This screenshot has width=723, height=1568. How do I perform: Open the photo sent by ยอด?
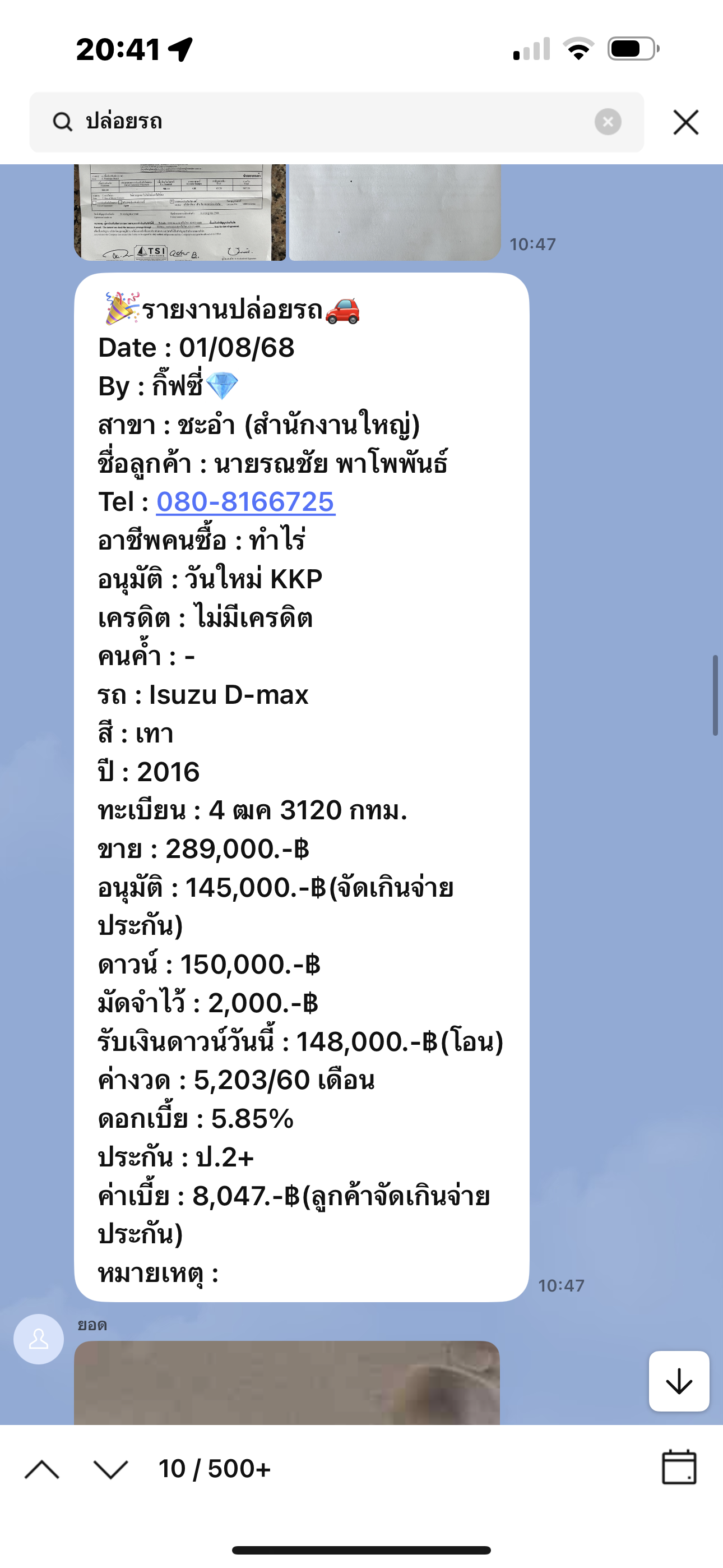pyautogui.click(x=286, y=1382)
